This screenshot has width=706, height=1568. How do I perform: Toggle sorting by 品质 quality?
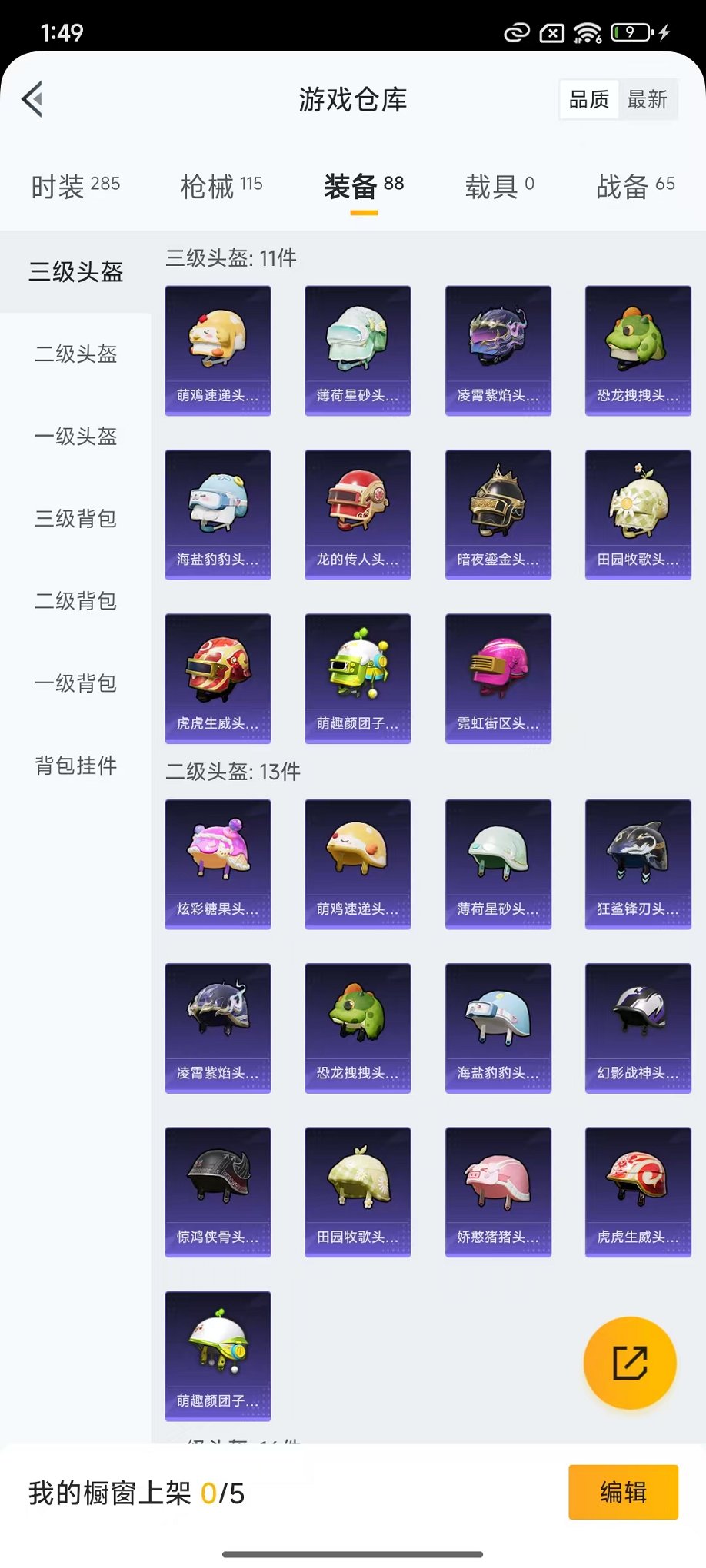(587, 98)
